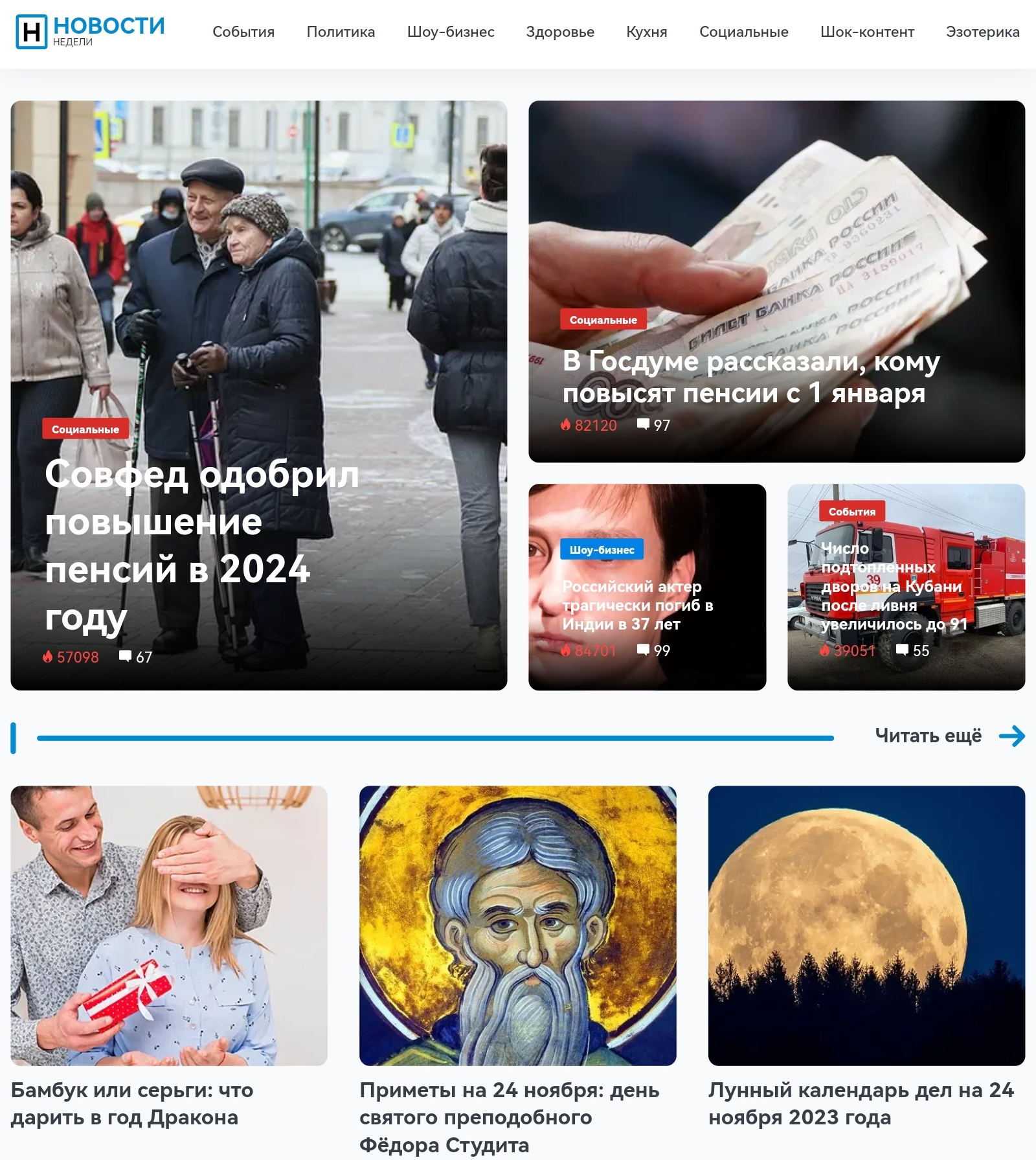Open the Russian actor died in India story
1036x1160 pixels.
pyautogui.click(x=637, y=605)
